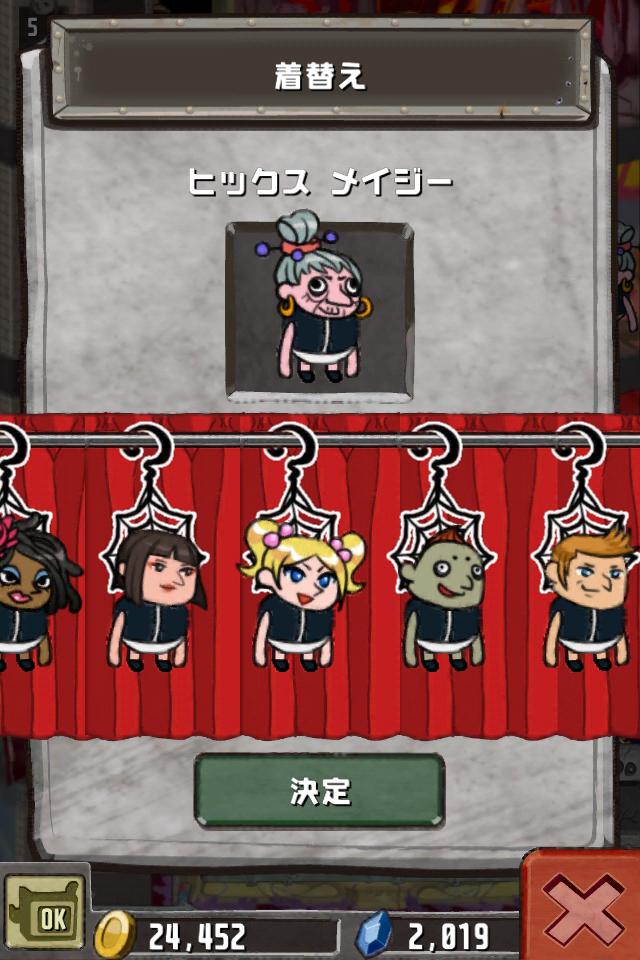Confirm the outfit with the 決定 button

click(x=319, y=791)
